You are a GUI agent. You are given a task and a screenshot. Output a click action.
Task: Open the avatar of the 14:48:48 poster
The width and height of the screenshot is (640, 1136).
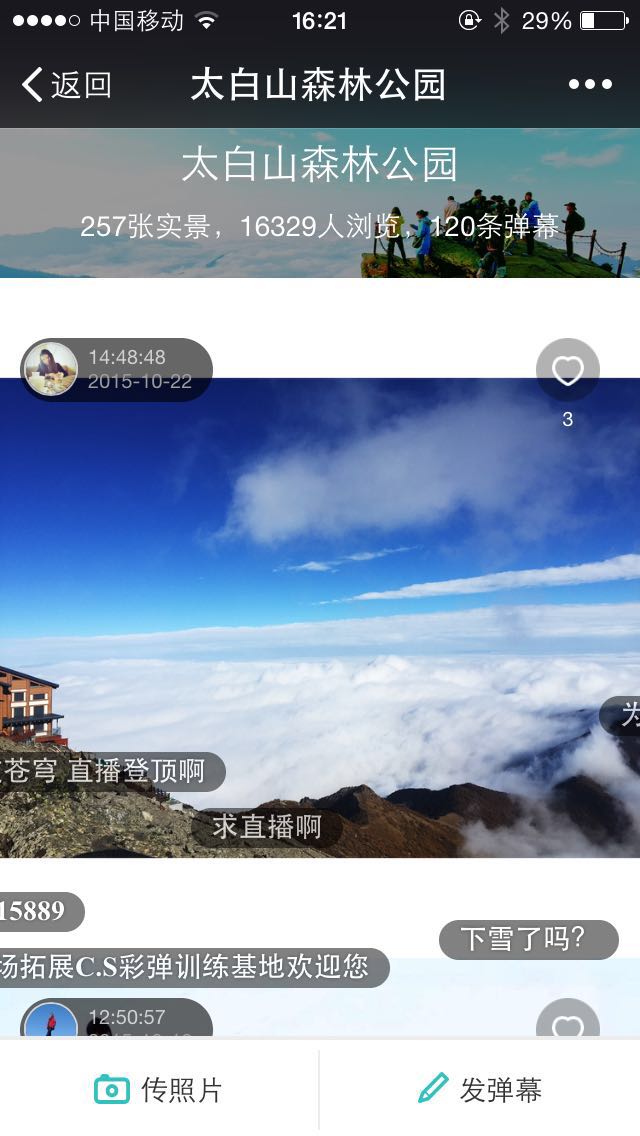pos(51,369)
